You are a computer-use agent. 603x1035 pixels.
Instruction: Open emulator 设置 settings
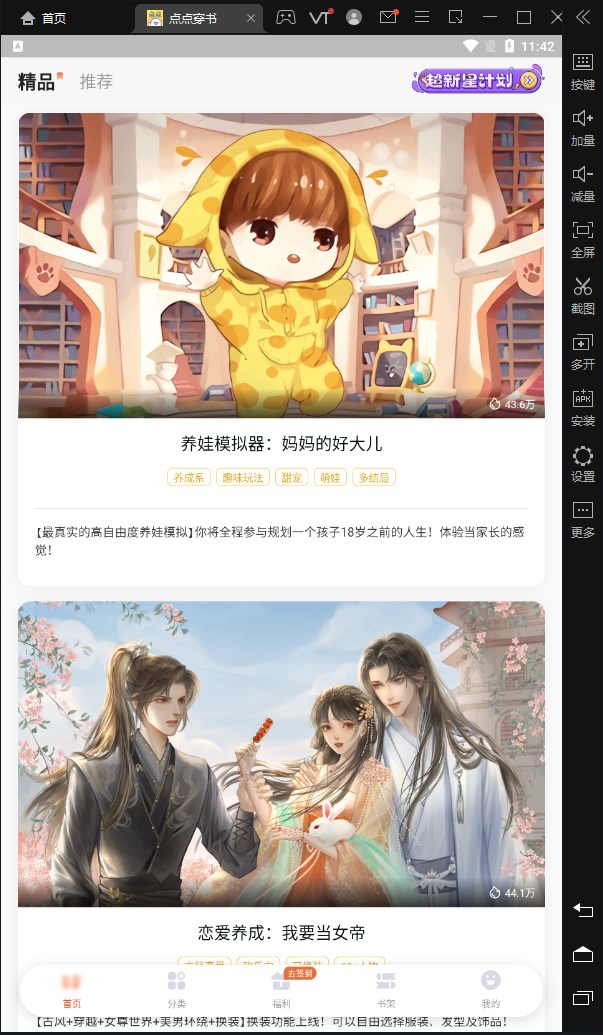point(583,463)
